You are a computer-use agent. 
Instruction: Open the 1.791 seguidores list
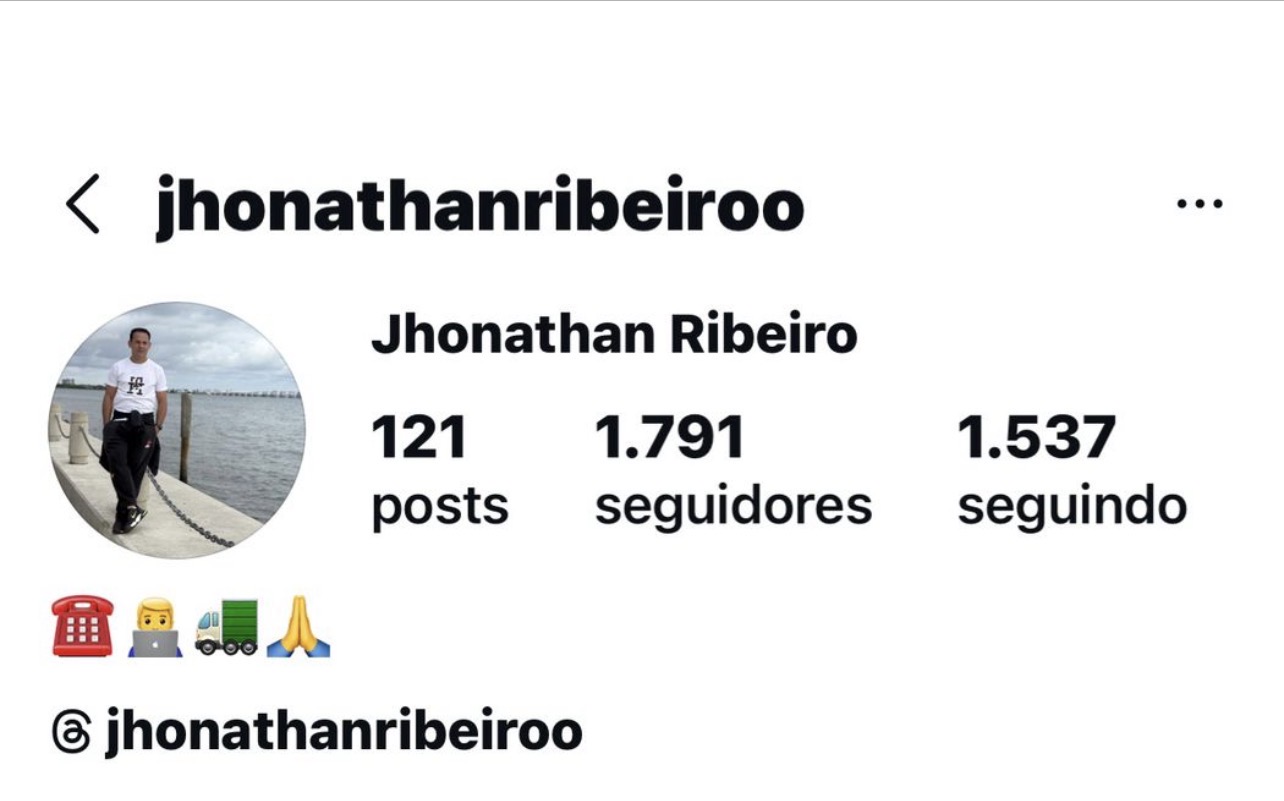pyautogui.click(x=732, y=470)
